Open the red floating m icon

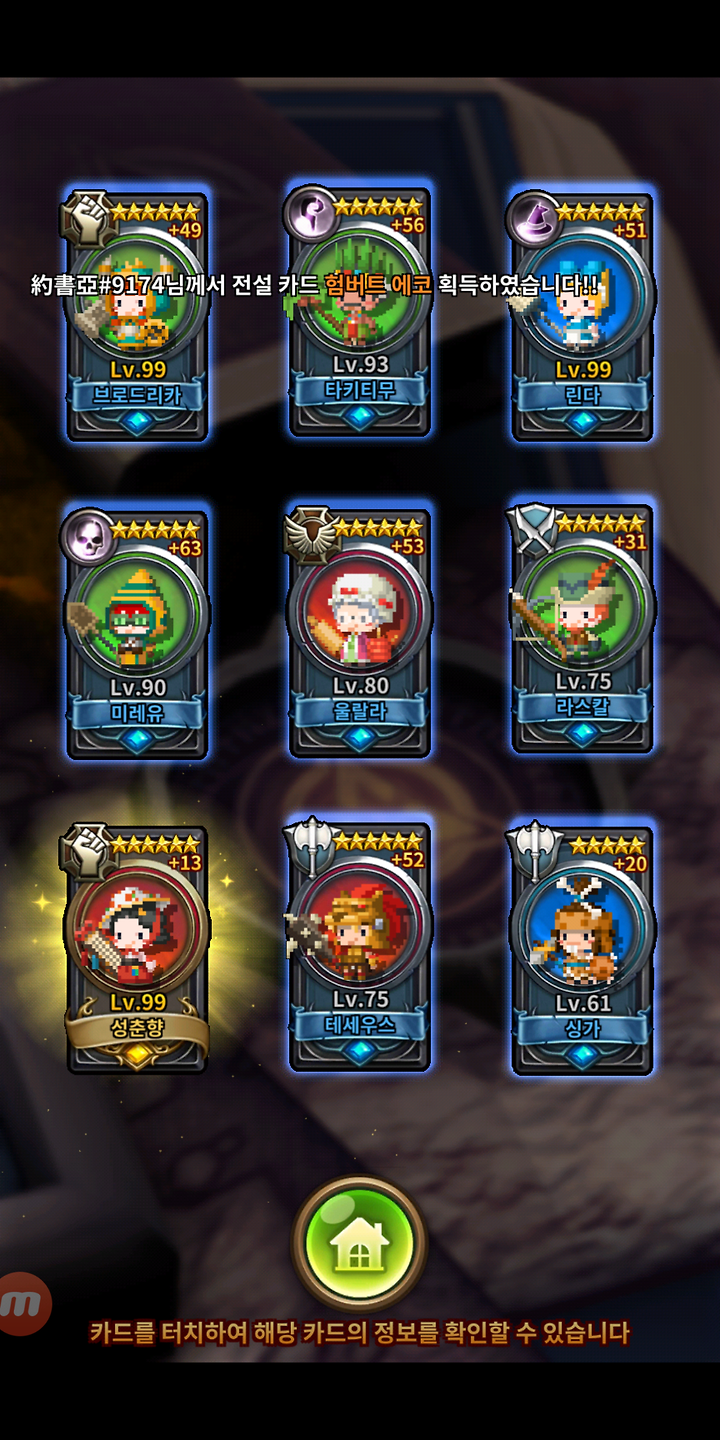(x=22, y=1304)
